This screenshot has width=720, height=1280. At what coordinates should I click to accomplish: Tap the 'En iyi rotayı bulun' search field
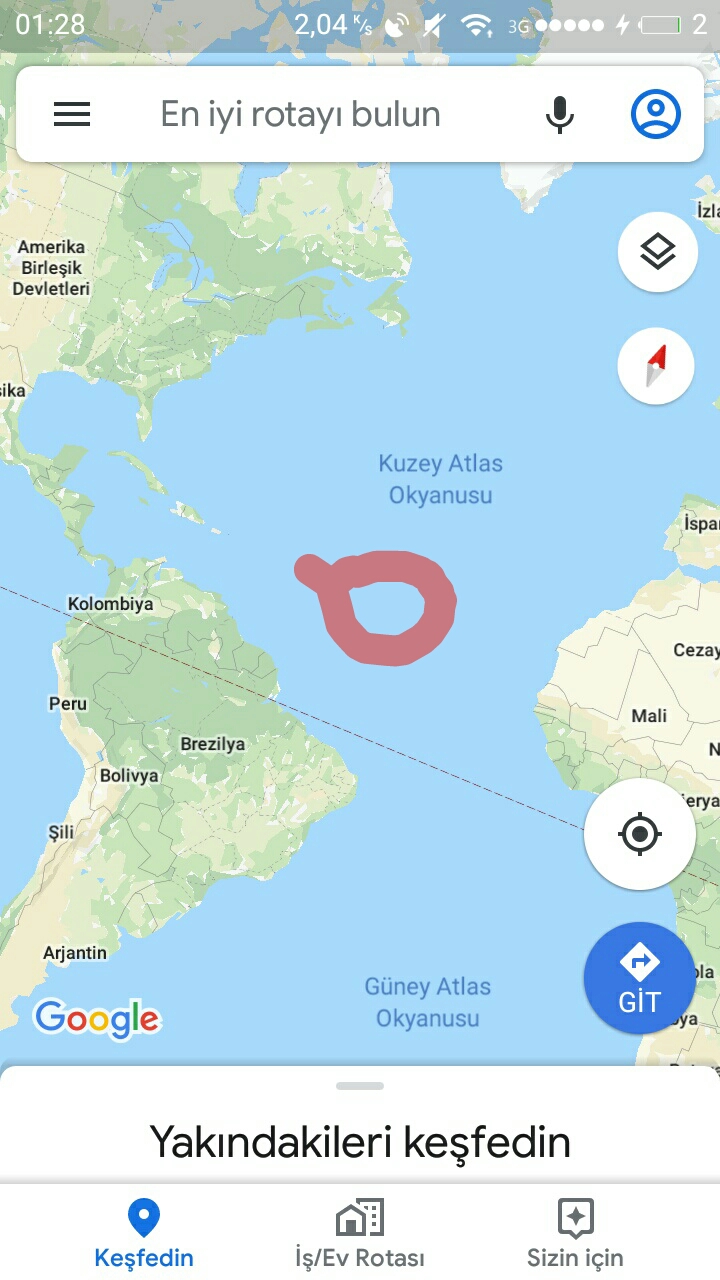coord(300,114)
